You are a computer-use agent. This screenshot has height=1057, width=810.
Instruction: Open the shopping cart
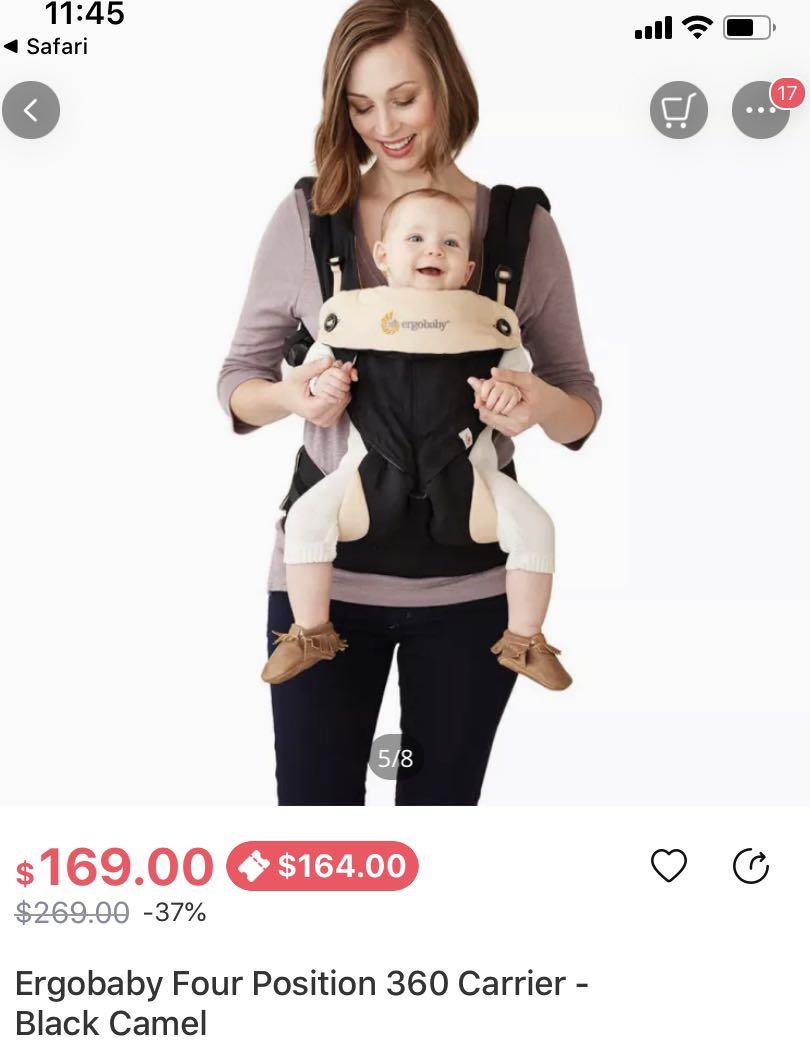[678, 110]
